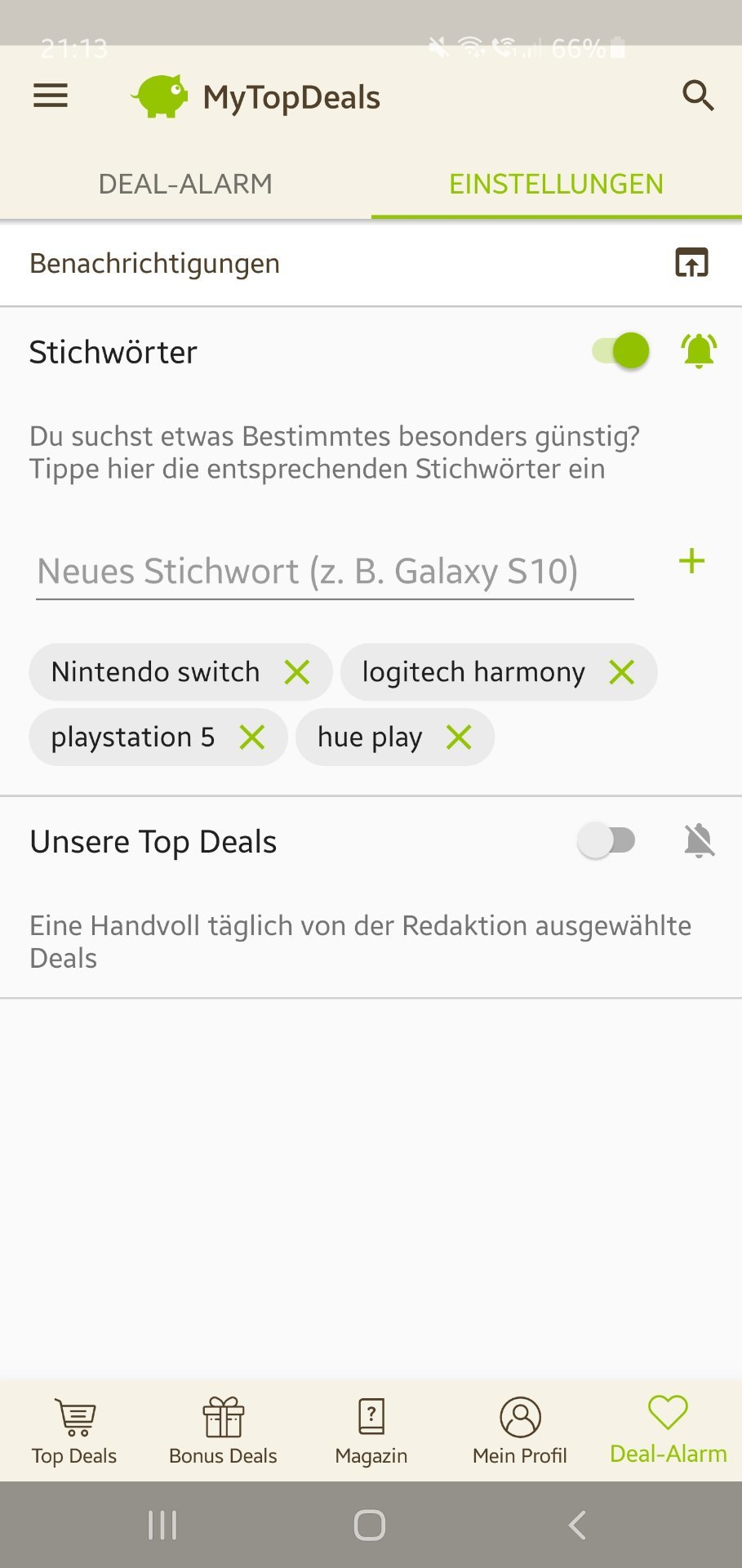Switch to the Deal-Alarm top tab
The image size is (742, 1568).
[x=185, y=184]
